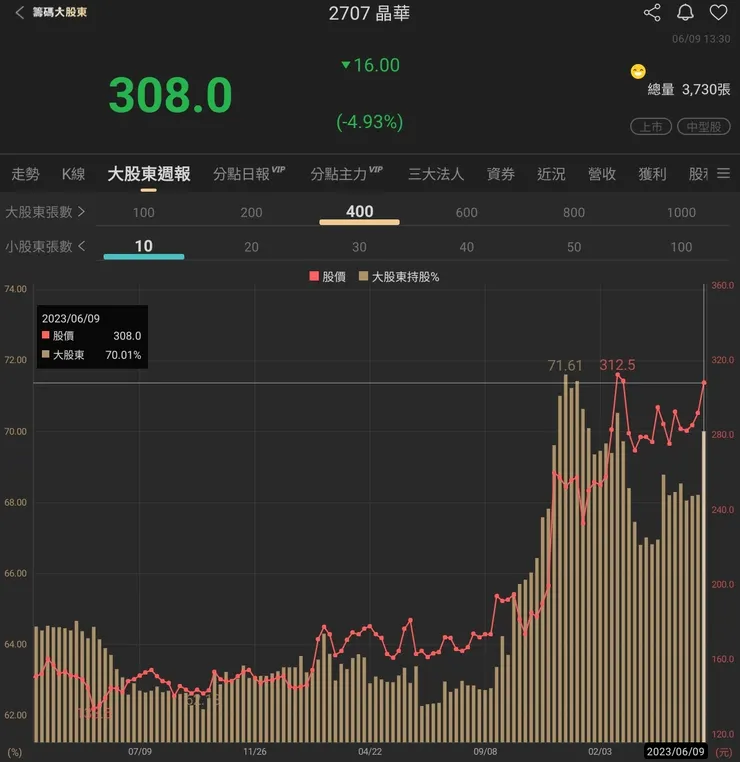The height and width of the screenshot is (762, 740).
Task: Open notifications via the bell icon
Action: [x=684, y=13]
